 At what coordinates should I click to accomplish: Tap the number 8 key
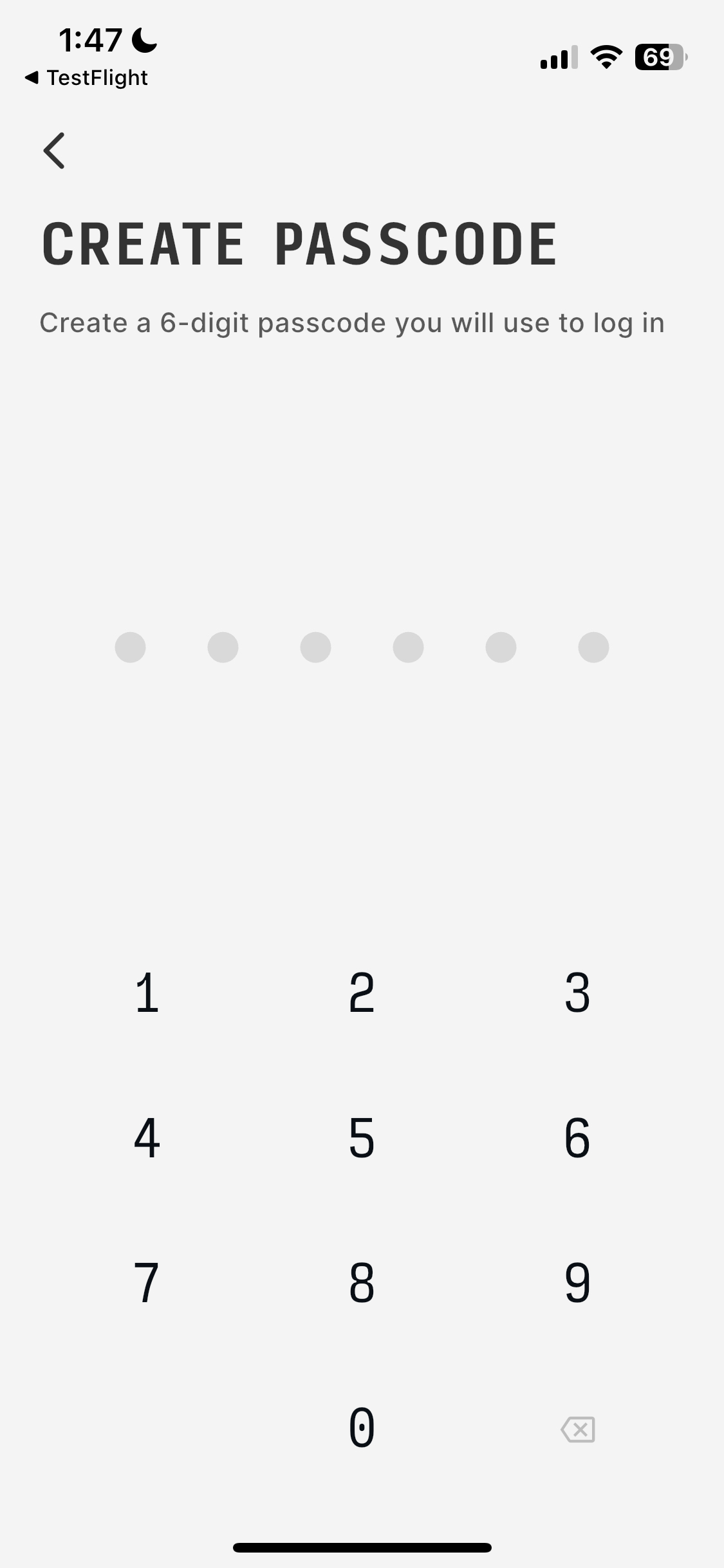point(362,1283)
